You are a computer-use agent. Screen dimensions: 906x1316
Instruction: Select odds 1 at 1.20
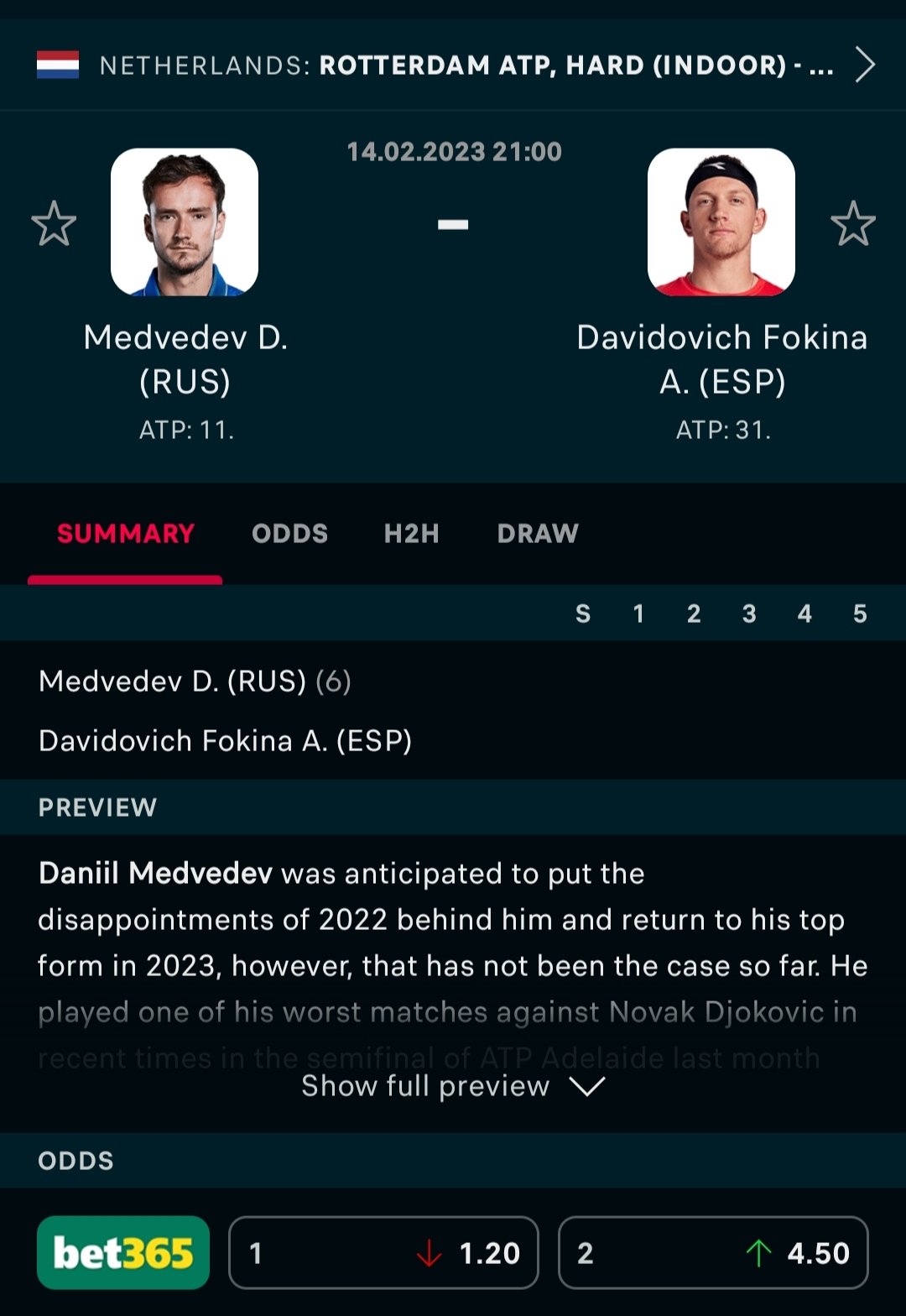click(383, 1252)
